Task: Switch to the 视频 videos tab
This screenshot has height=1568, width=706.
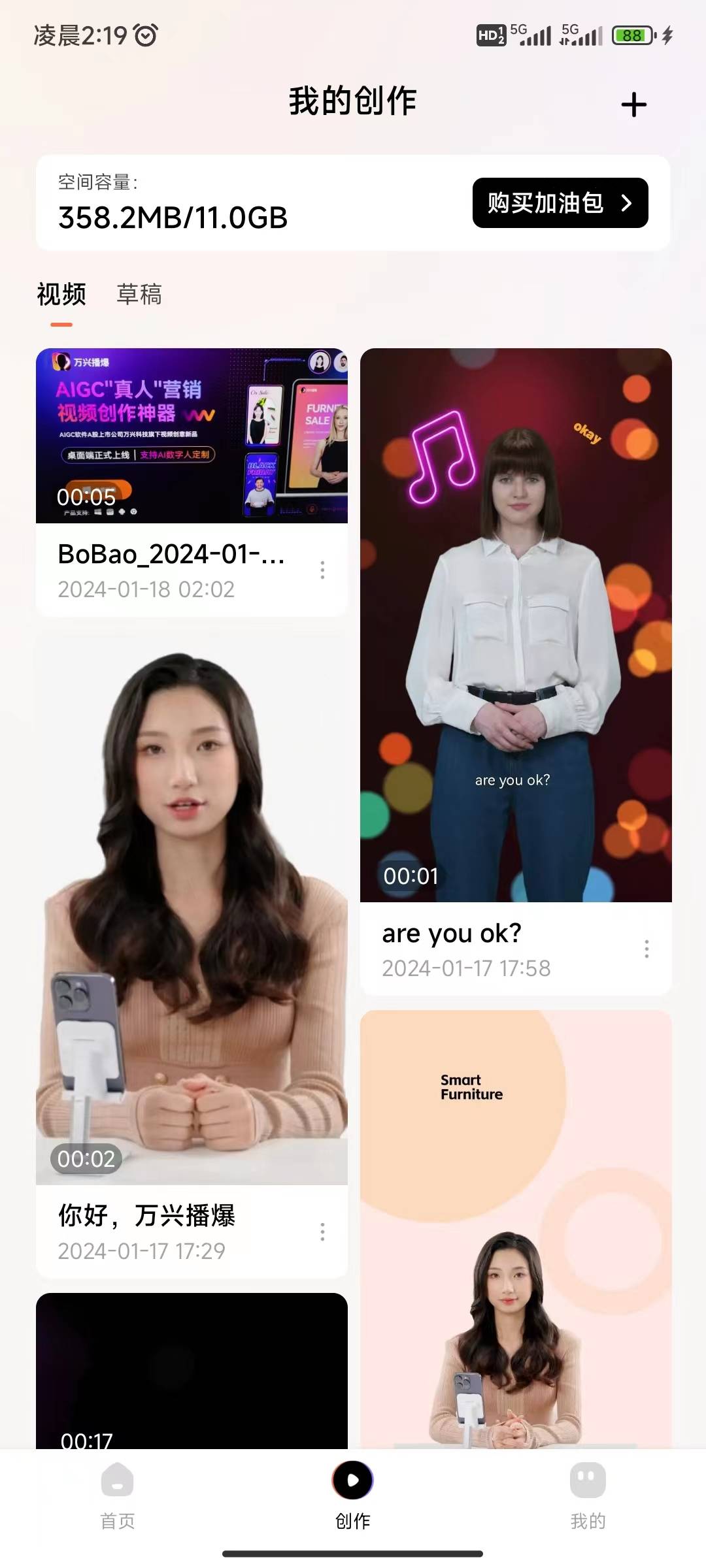Action: coord(61,294)
